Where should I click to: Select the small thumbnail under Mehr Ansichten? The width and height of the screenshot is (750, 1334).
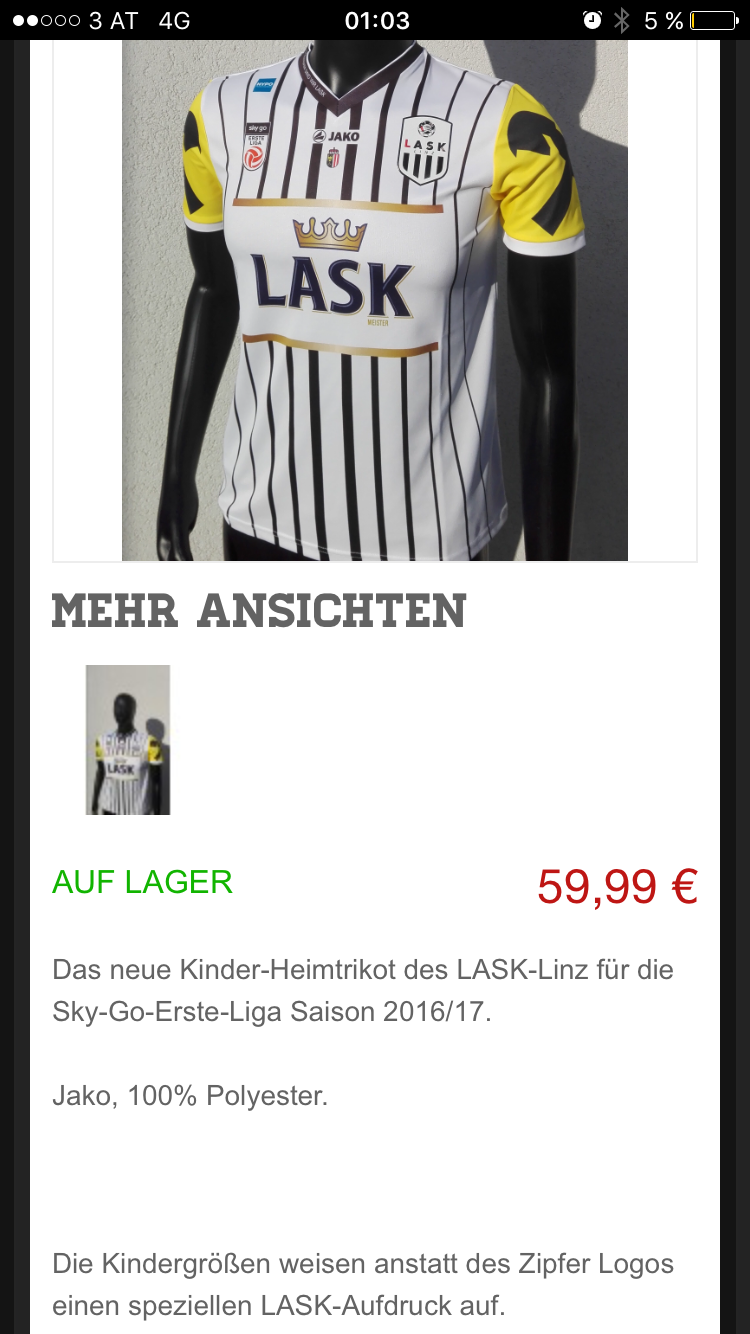tap(128, 740)
